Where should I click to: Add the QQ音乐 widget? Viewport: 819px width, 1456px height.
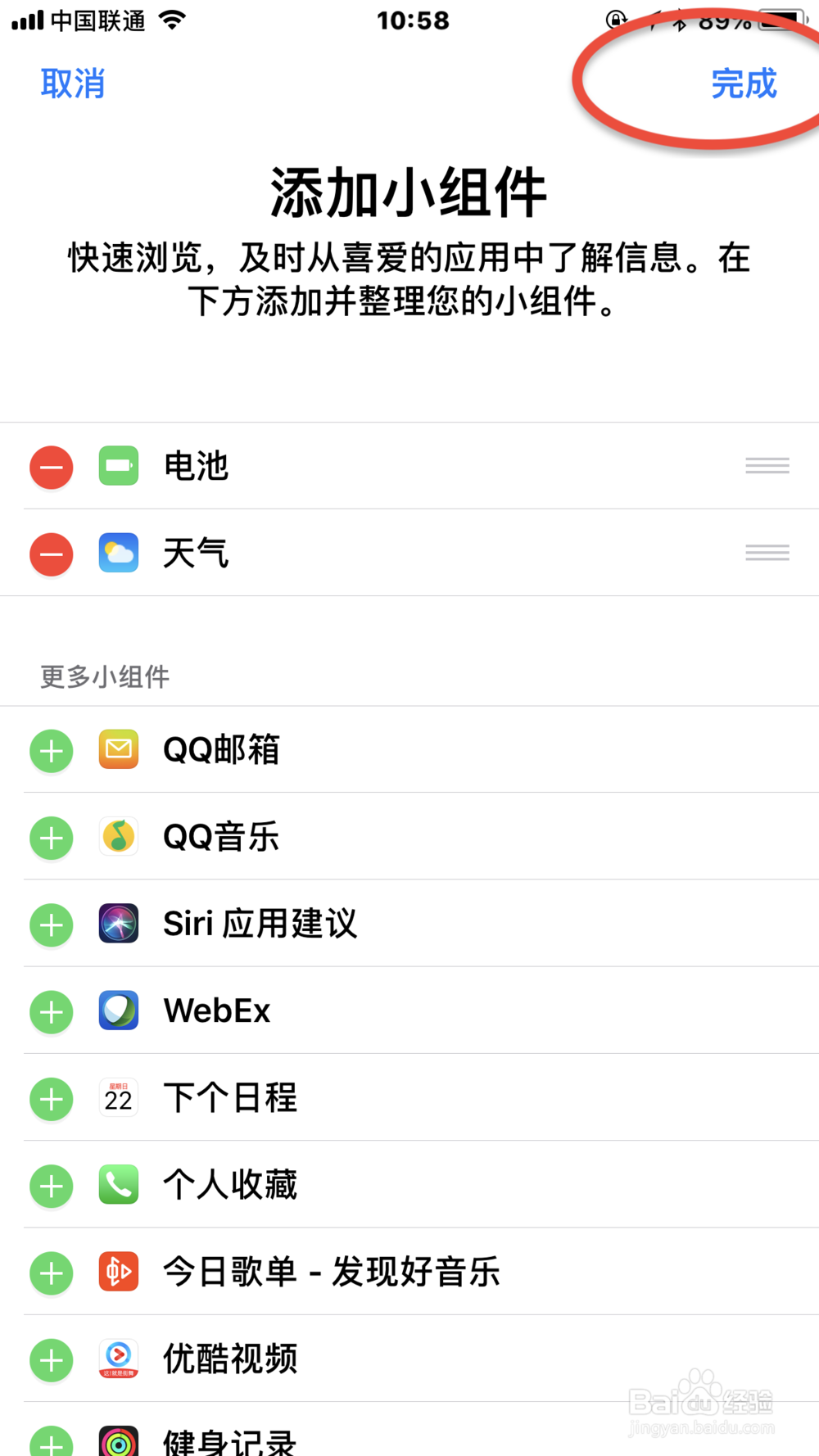coord(51,837)
